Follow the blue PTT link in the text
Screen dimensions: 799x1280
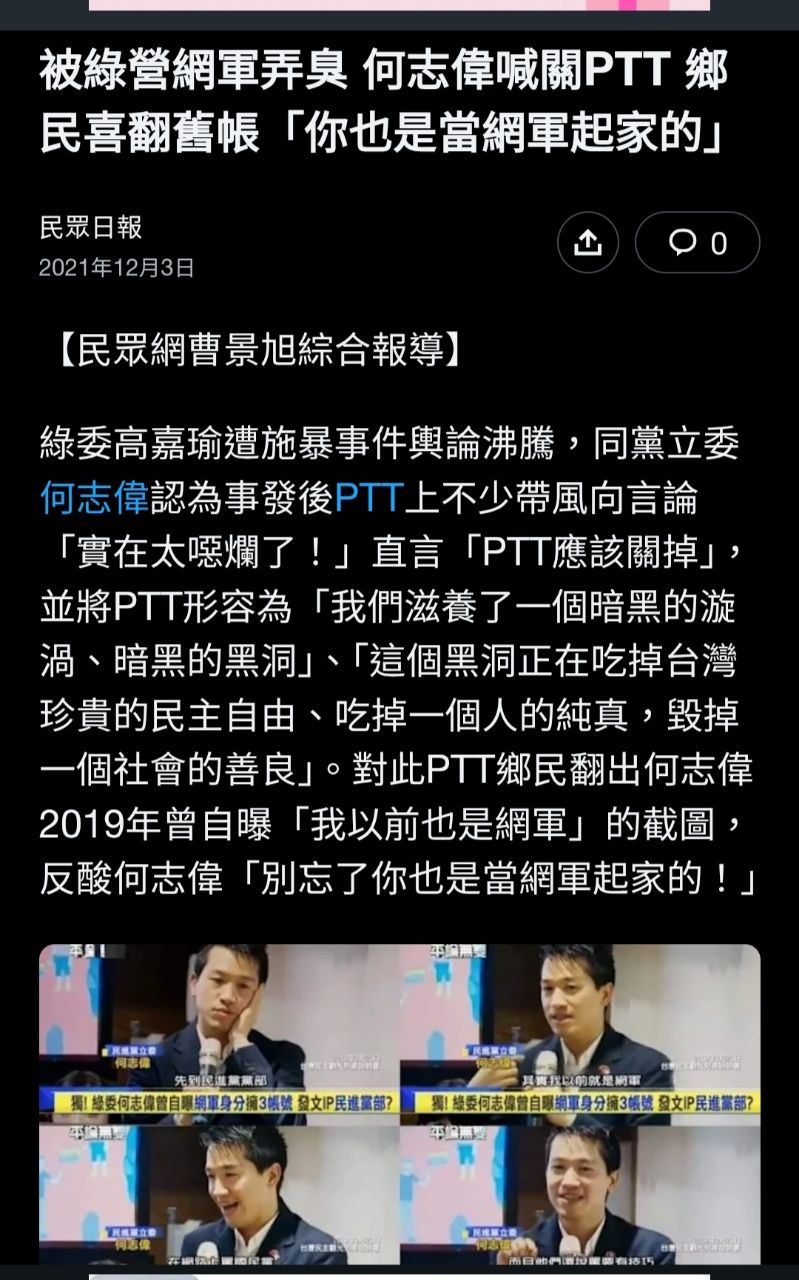368,497
